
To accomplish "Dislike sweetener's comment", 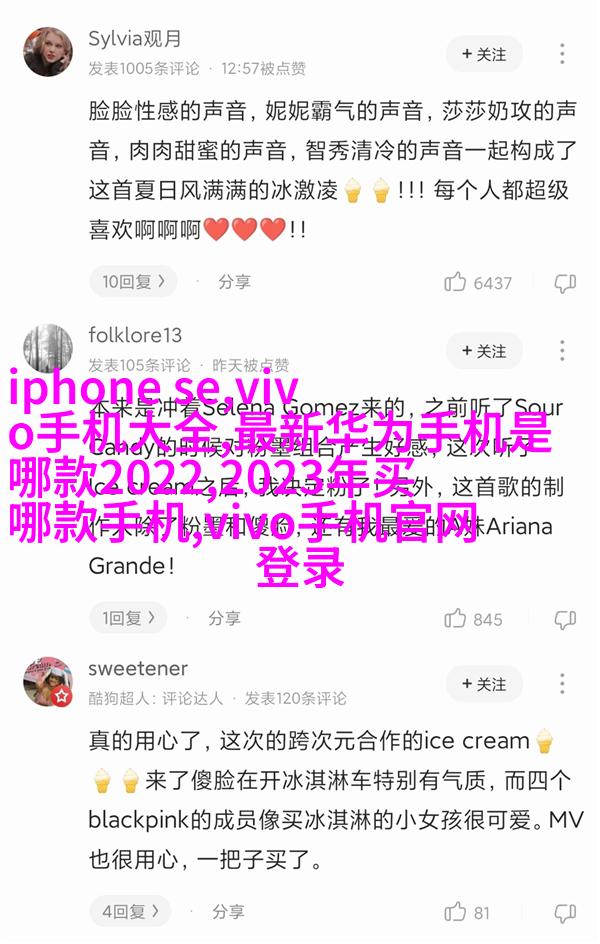I will 565,912.
